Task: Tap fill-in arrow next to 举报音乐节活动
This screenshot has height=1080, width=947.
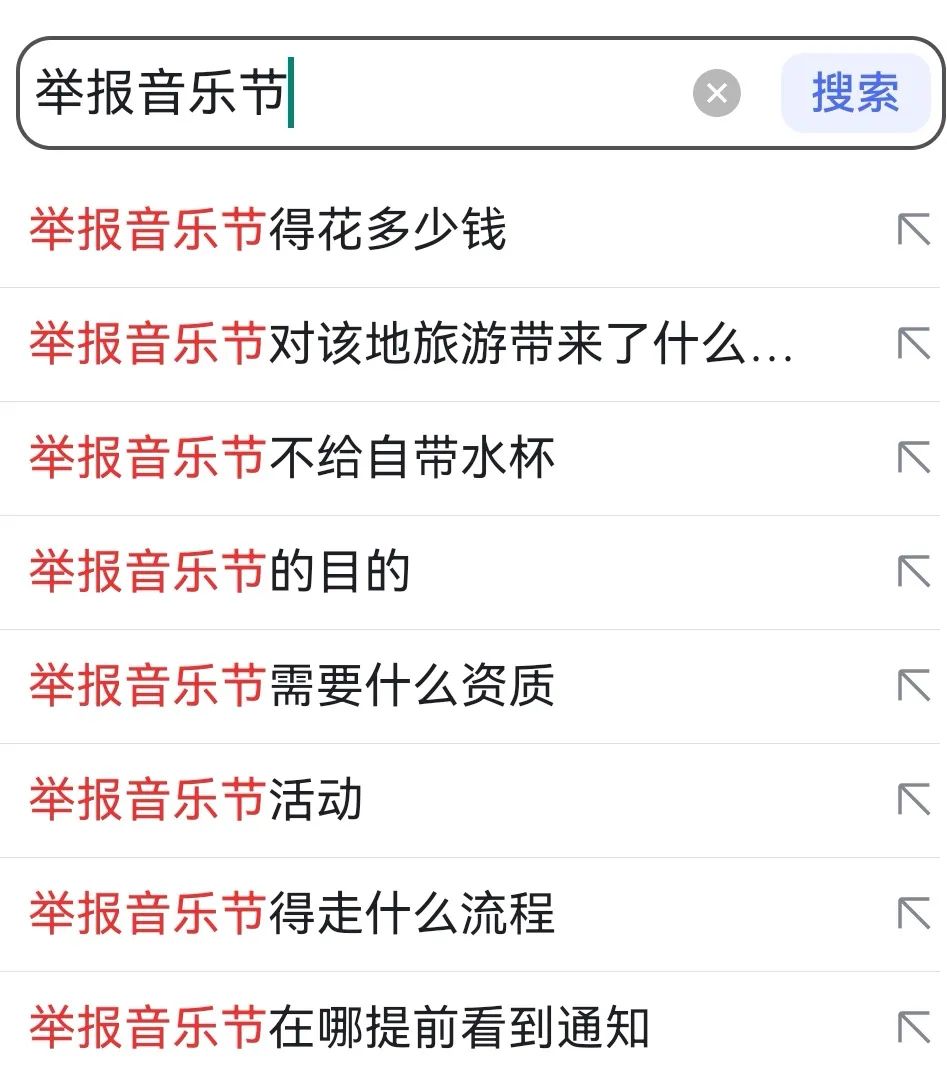Action: 911,800
